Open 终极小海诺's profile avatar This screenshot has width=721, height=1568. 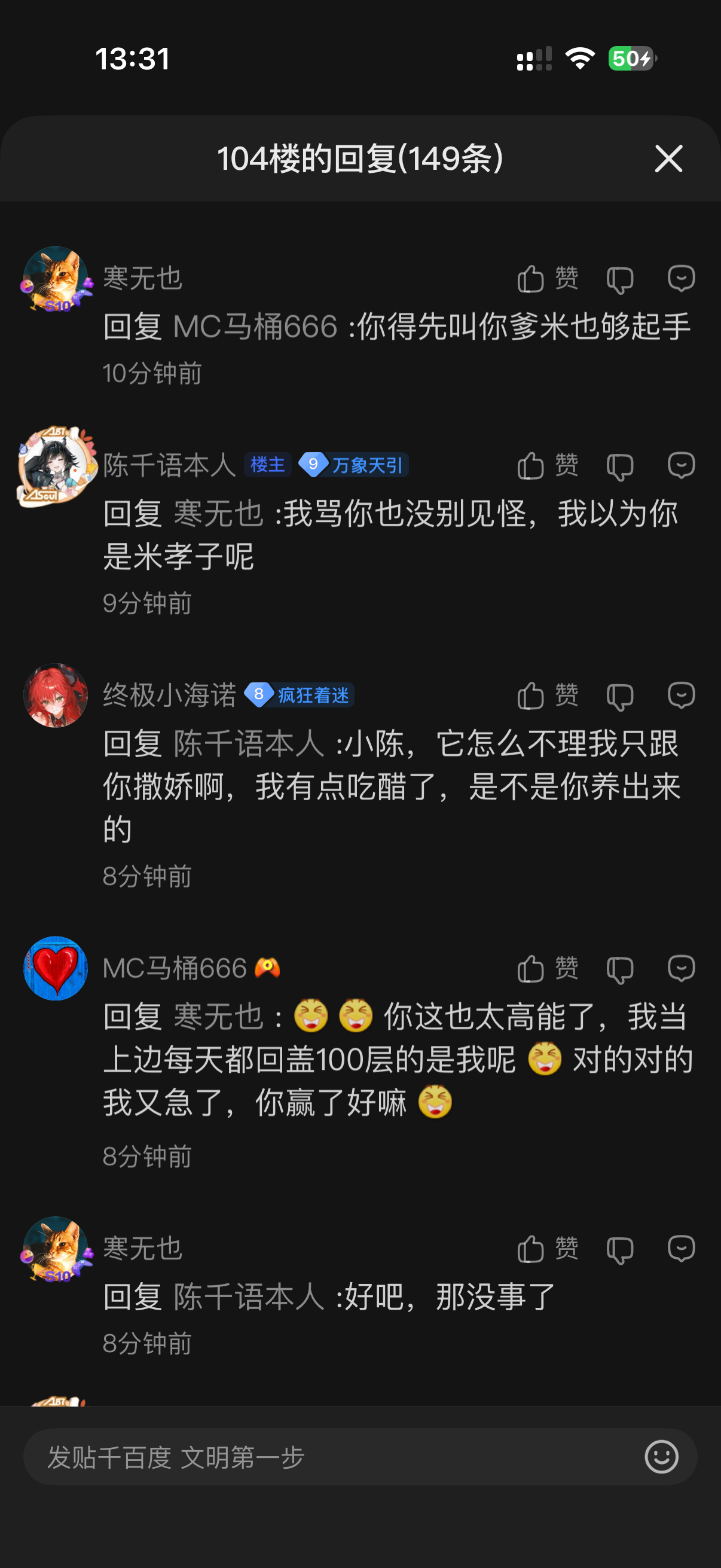tap(56, 695)
